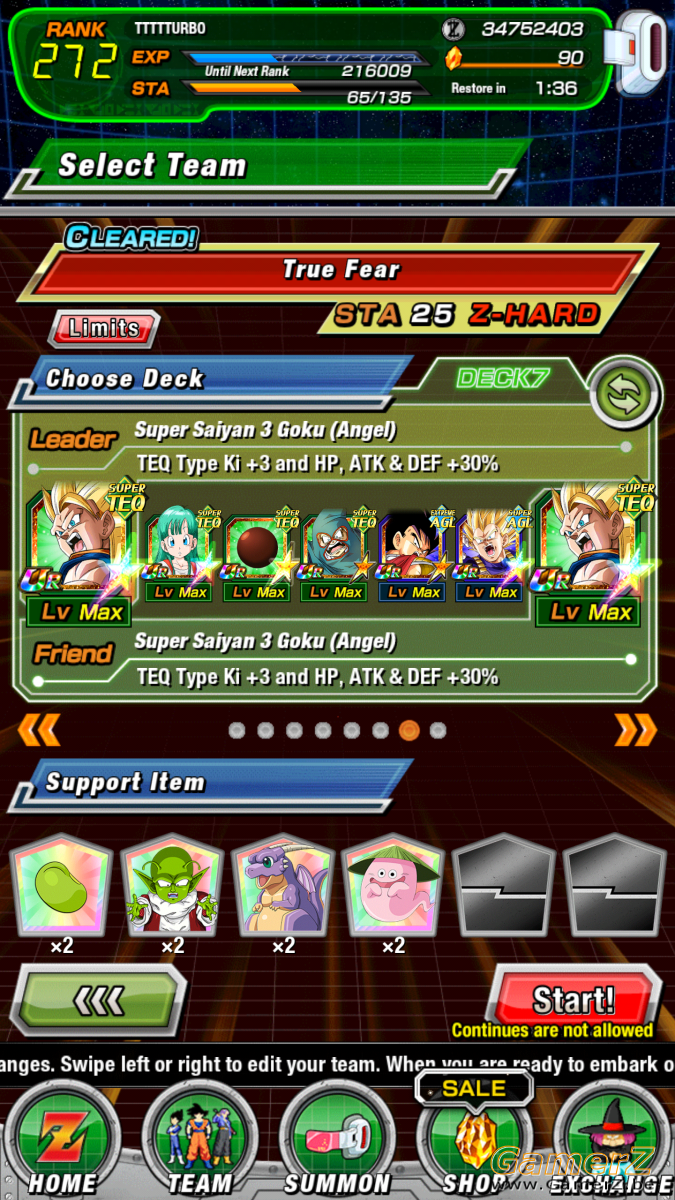Tap the green deck swap icon
This screenshot has height=1200, width=675.
point(624,393)
